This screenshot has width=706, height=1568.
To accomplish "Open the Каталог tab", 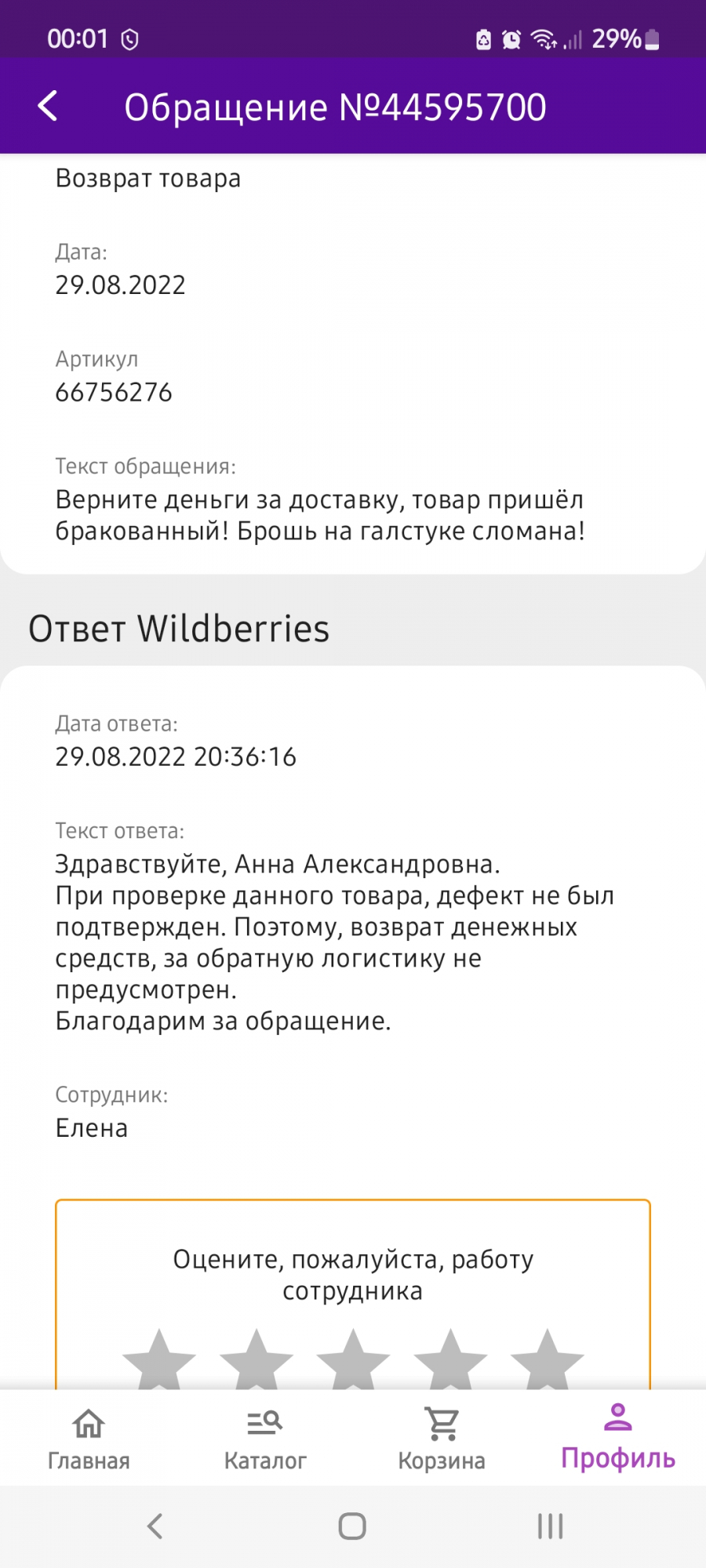I will [265, 1439].
